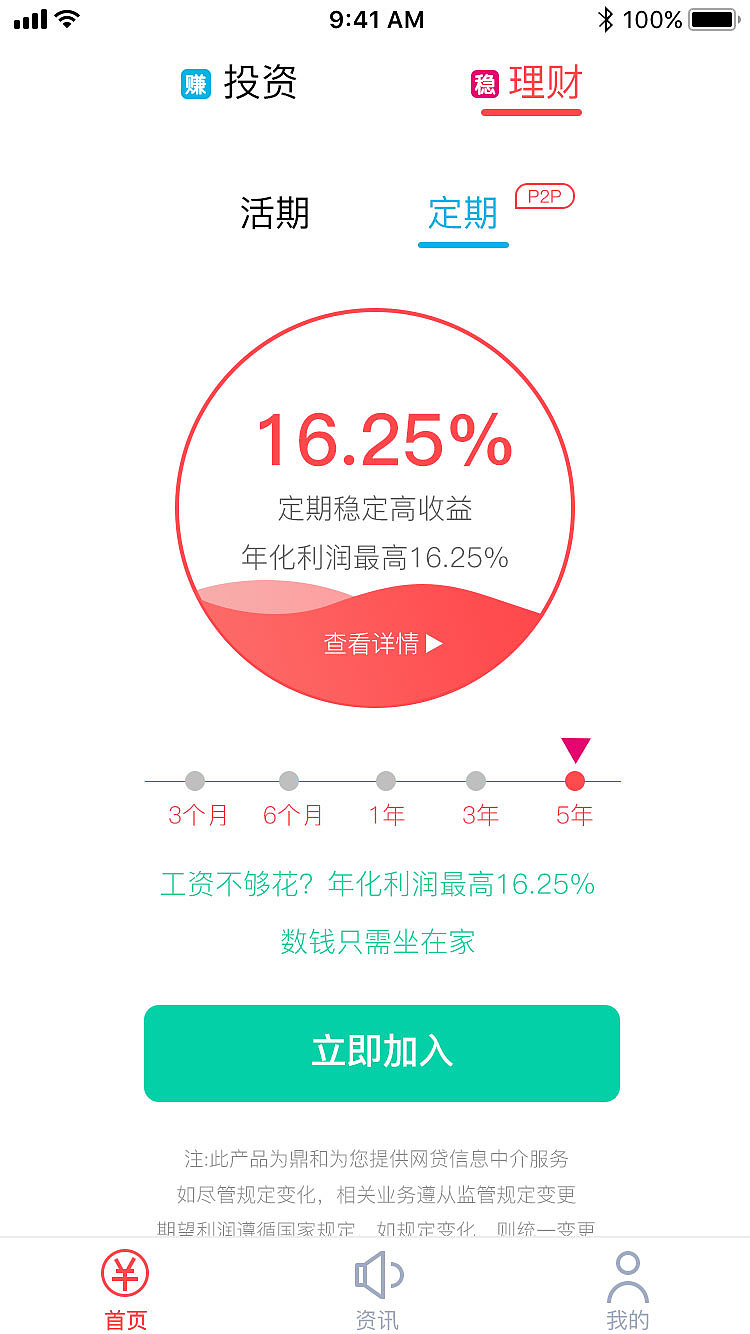Tap the P2P label badge
The image size is (750, 1334).
coord(543,197)
